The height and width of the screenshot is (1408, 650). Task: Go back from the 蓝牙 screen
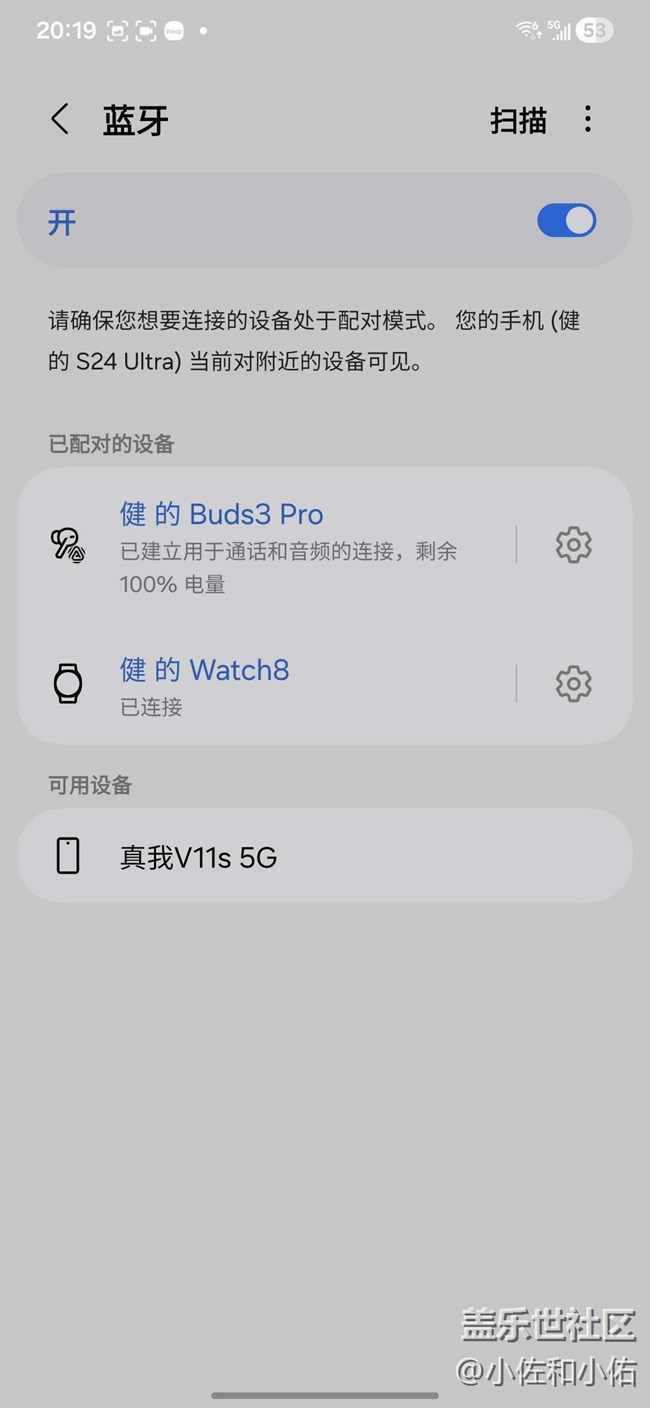point(60,120)
